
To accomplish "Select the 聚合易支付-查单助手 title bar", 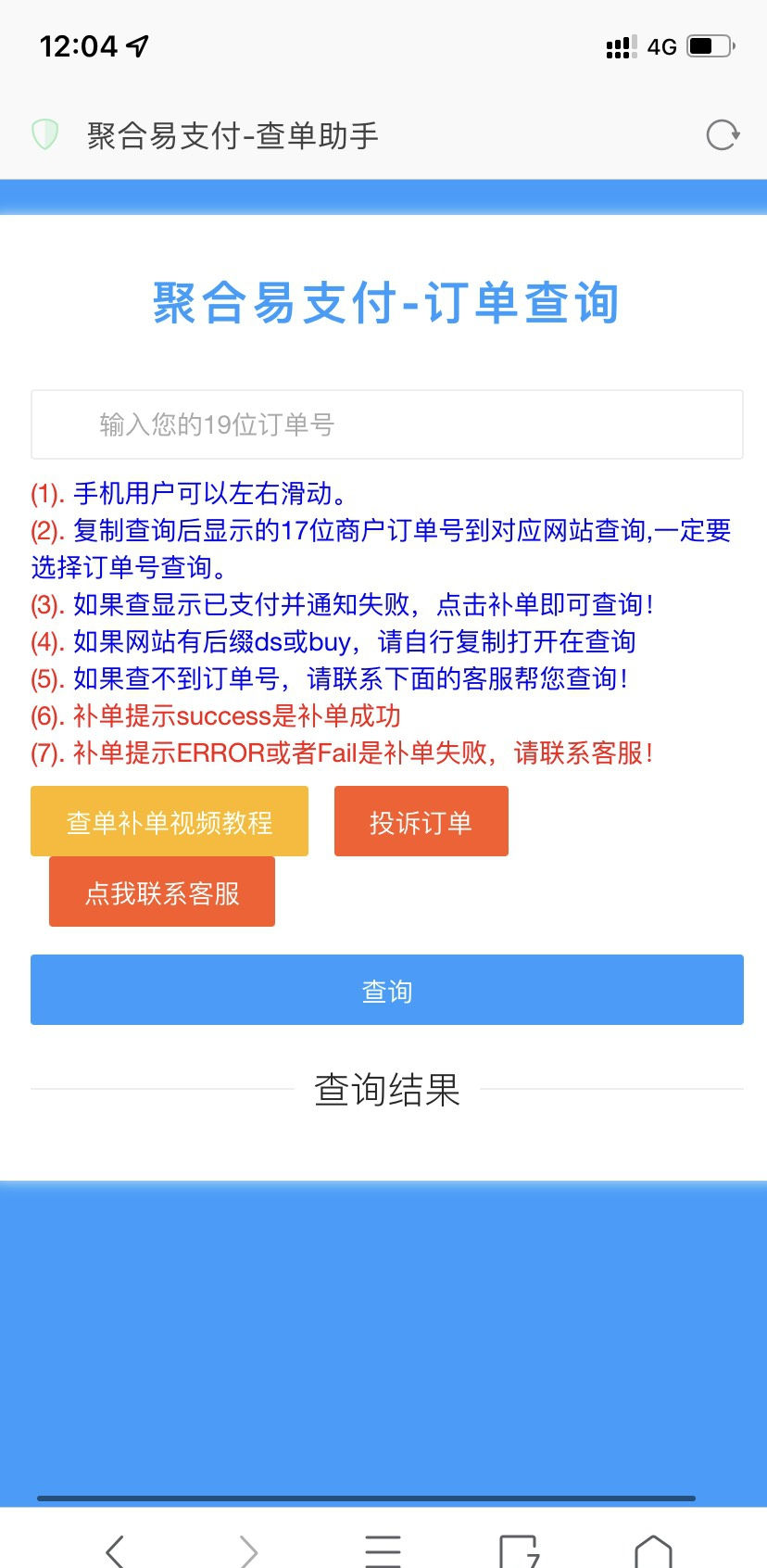I will 232,135.
